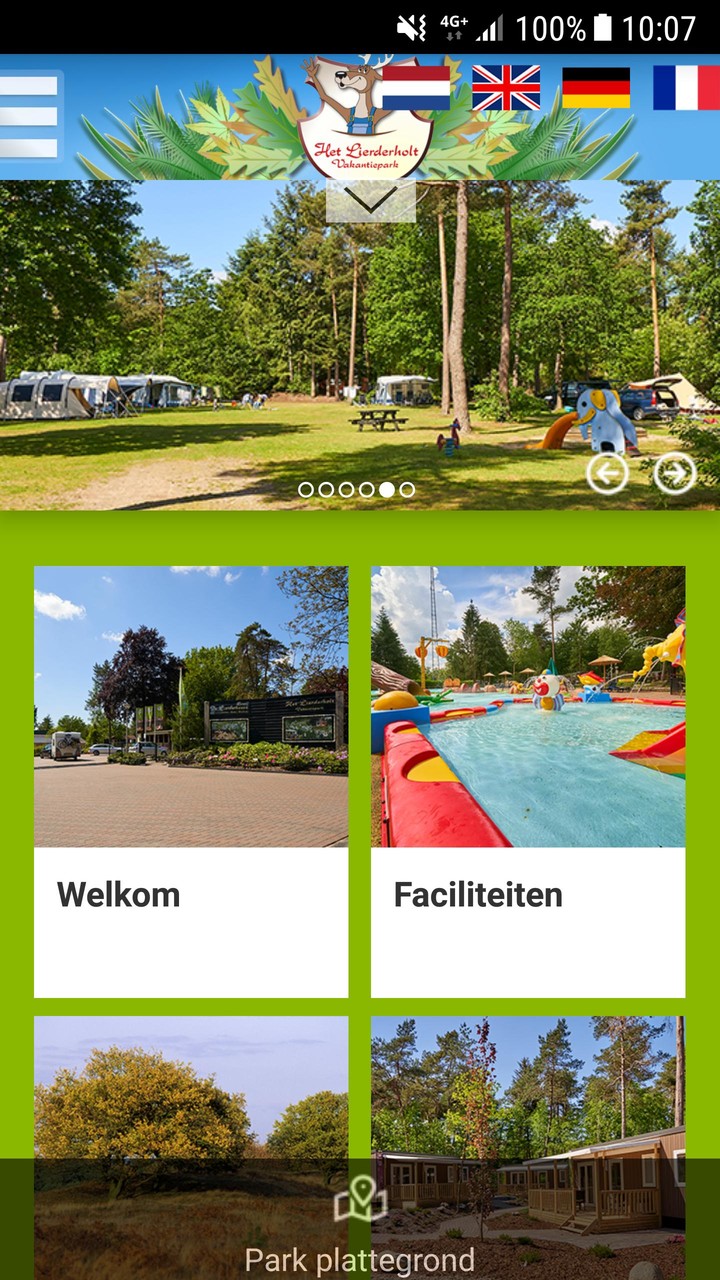The height and width of the screenshot is (1280, 720).
Task: Choose the French flag language
Action: [686, 88]
